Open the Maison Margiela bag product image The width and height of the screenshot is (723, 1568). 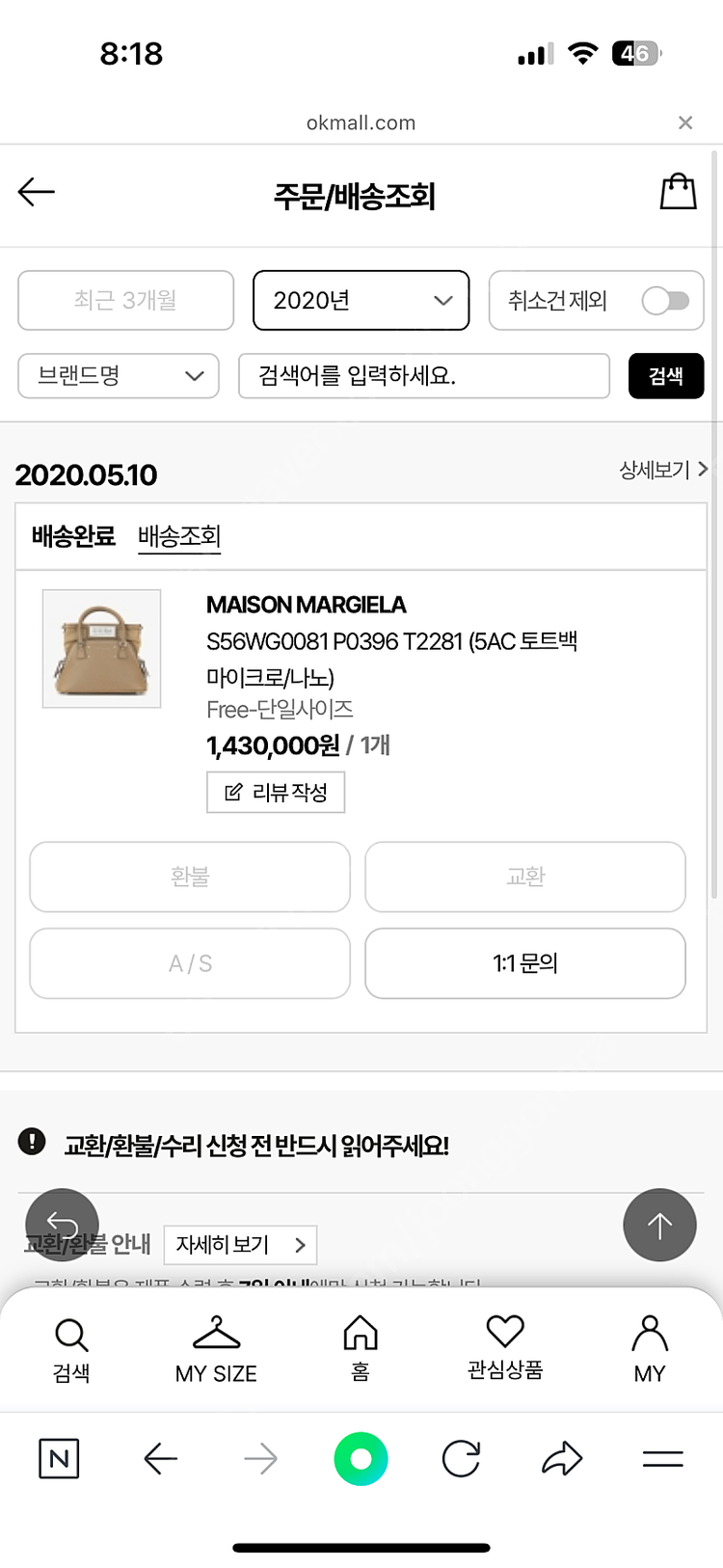[102, 649]
